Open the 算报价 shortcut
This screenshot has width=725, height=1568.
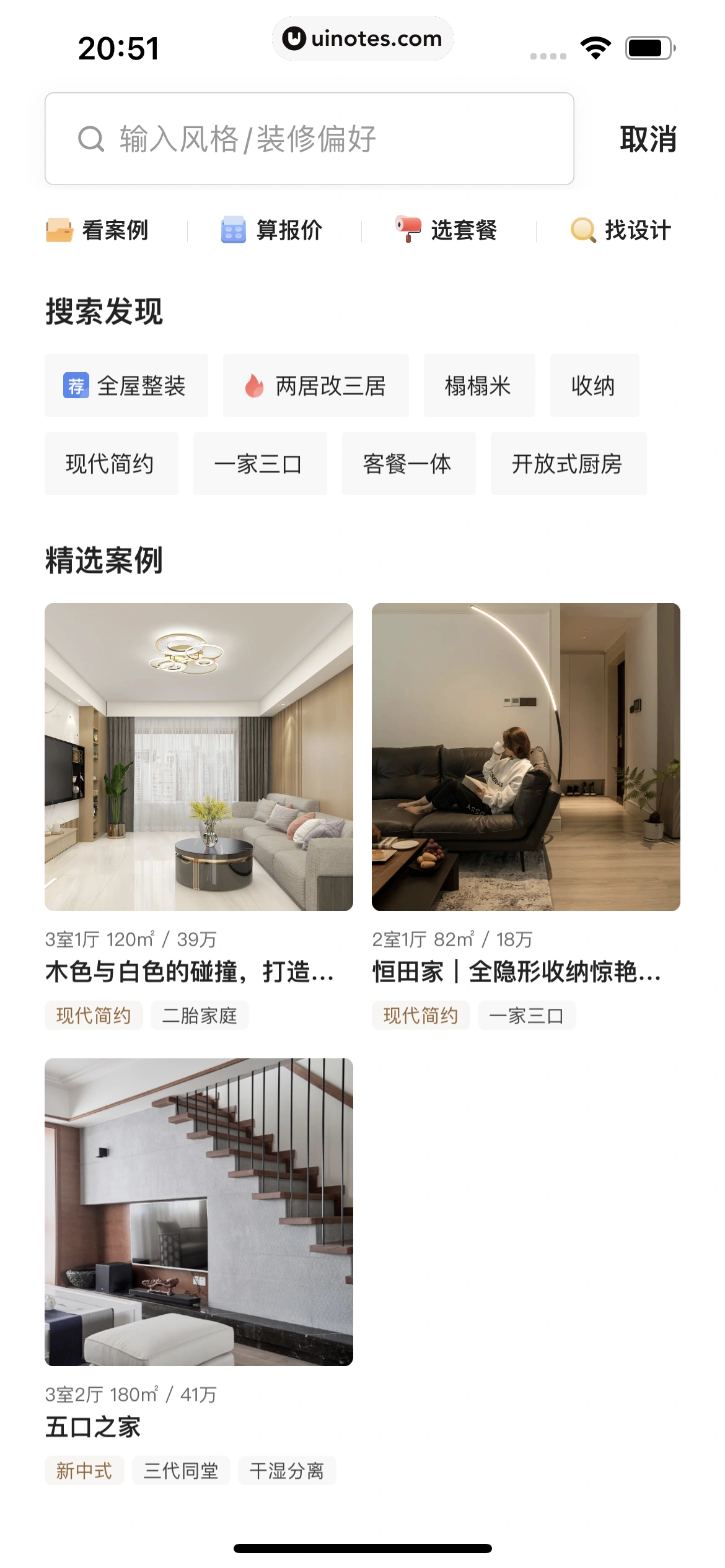(273, 230)
